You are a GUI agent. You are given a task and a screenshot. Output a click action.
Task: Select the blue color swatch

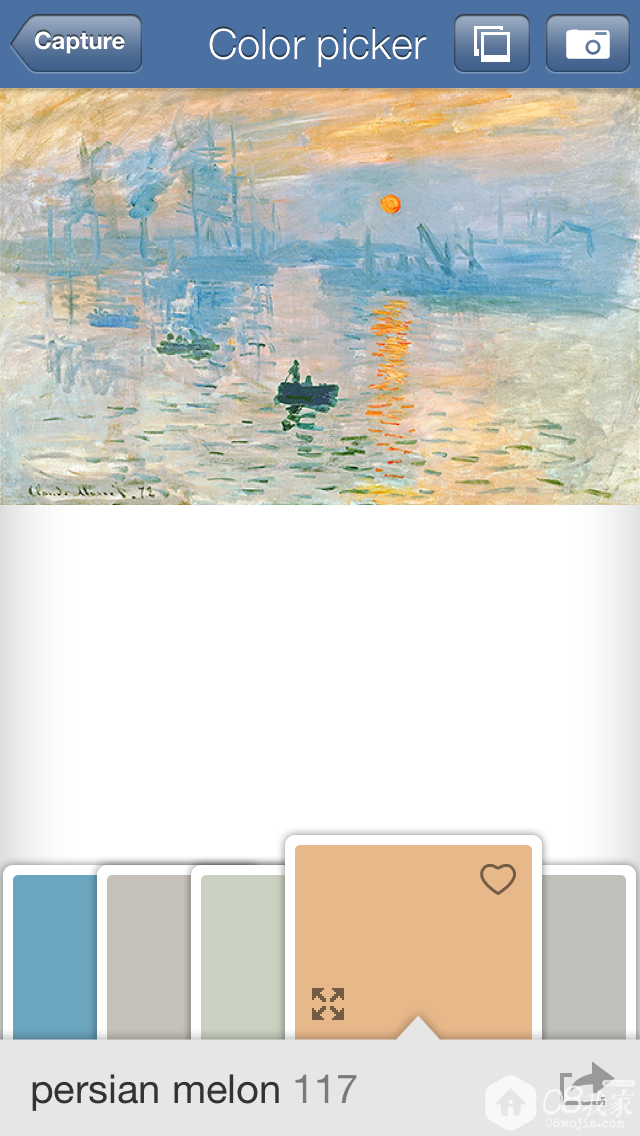pos(54,955)
